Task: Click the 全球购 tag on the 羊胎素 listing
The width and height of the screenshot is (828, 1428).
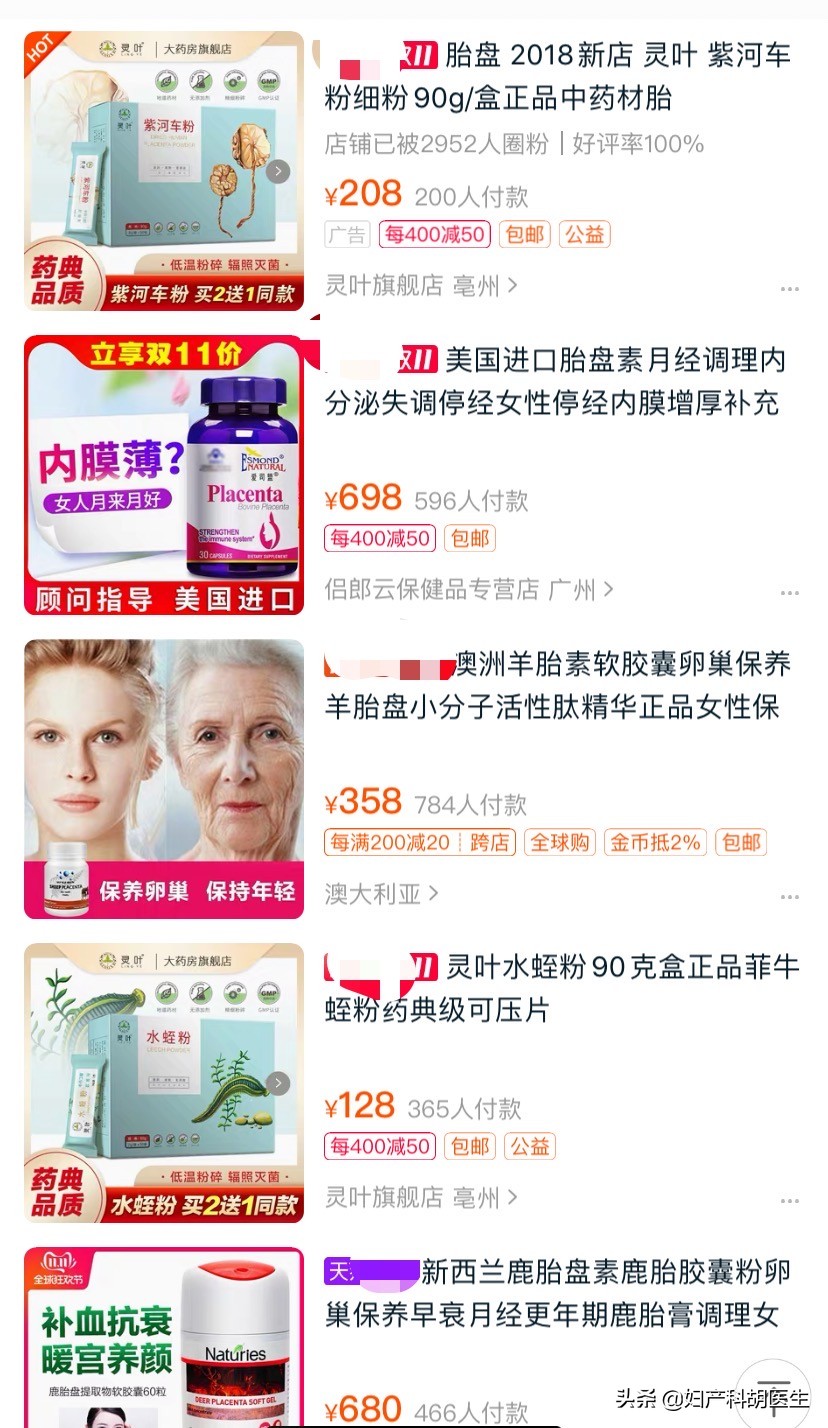Action: 559,843
